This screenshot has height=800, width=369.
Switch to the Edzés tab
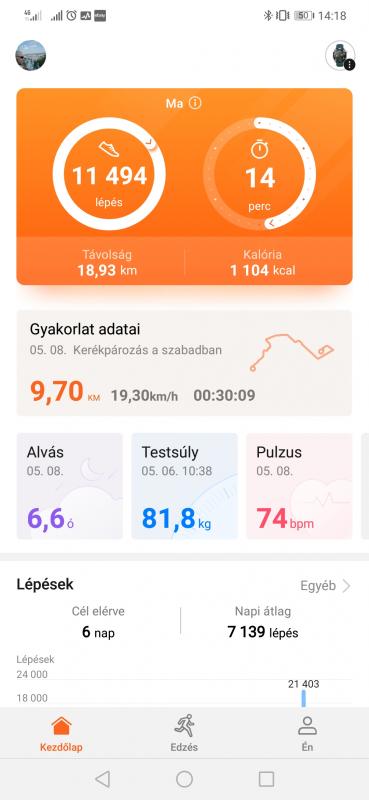[x=184, y=733]
